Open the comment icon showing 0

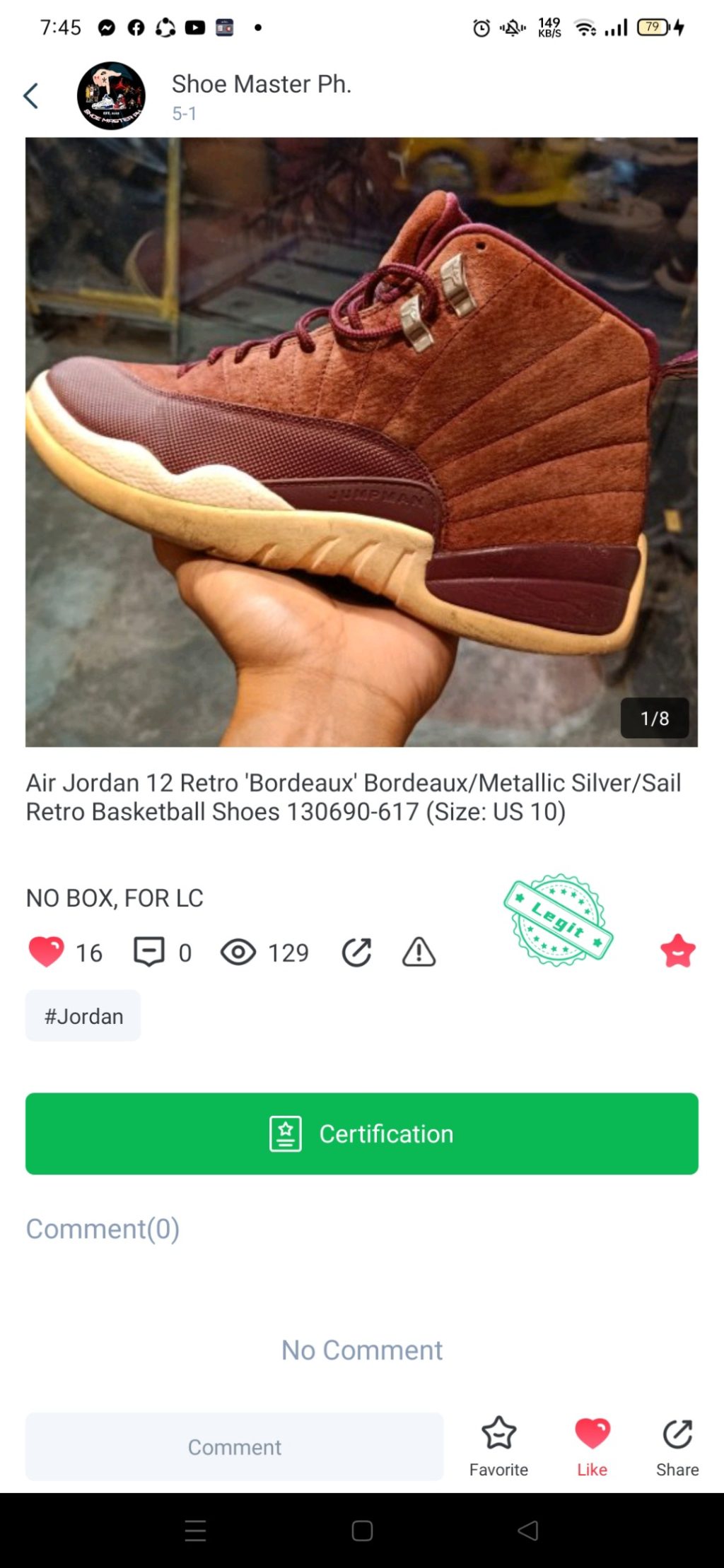(x=149, y=952)
